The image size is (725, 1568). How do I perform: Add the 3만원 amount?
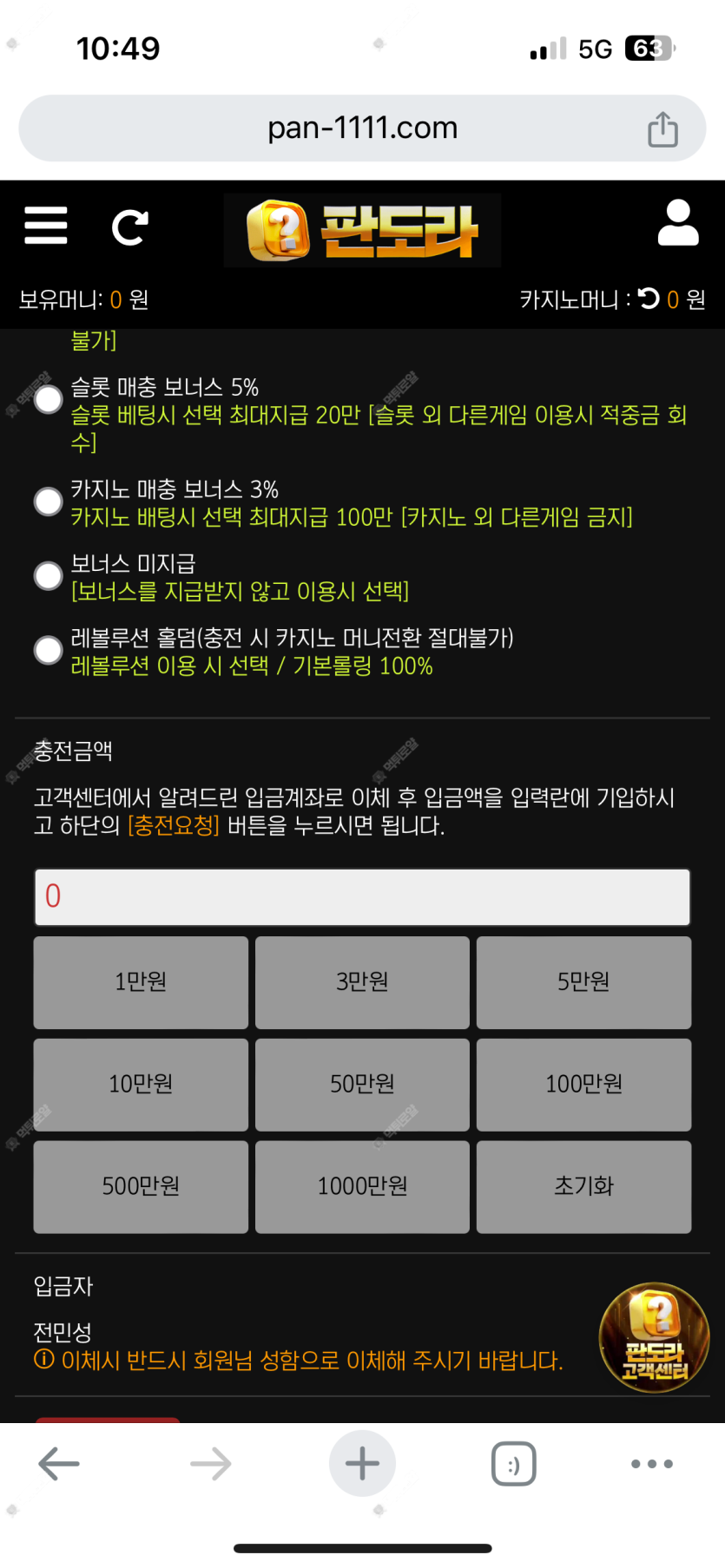[362, 982]
